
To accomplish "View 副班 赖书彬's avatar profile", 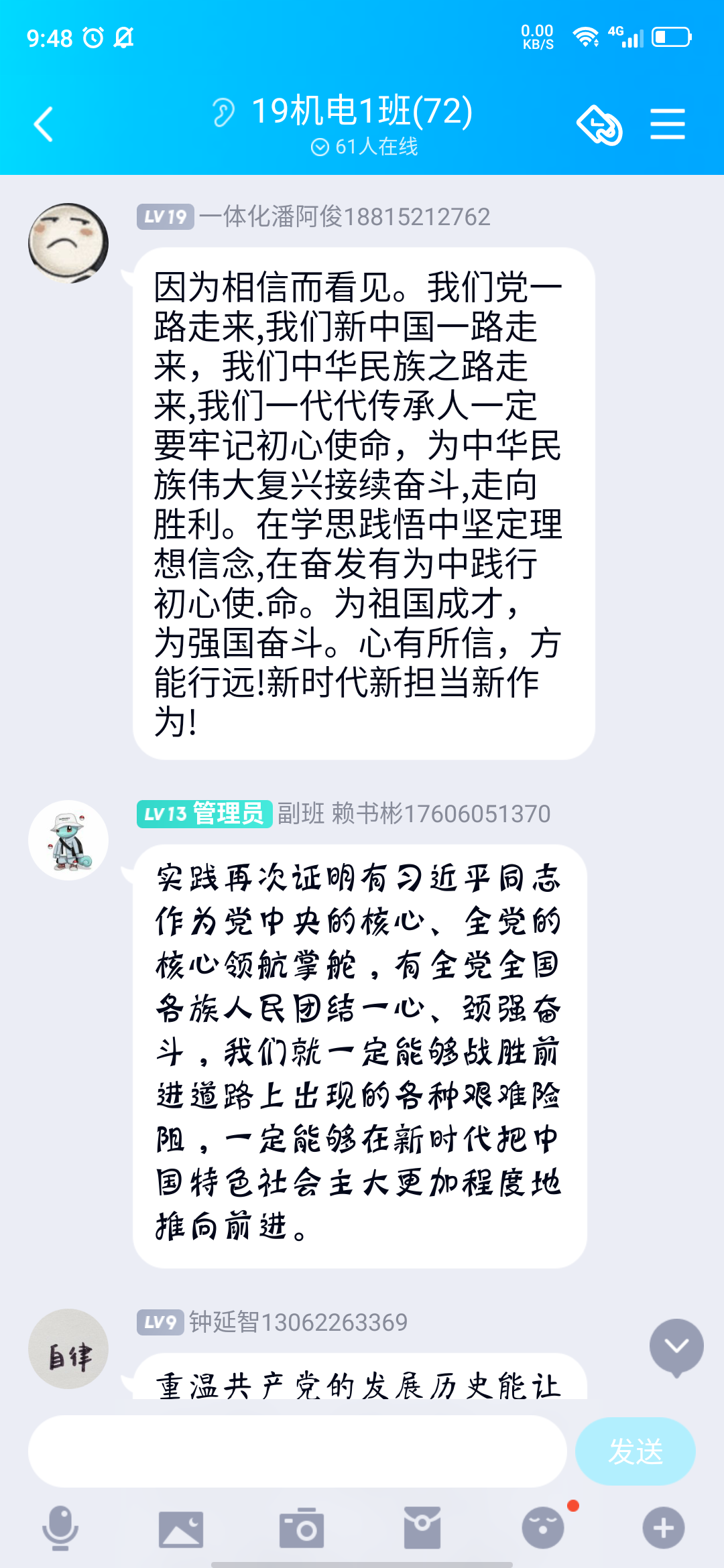I will tap(68, 840).
